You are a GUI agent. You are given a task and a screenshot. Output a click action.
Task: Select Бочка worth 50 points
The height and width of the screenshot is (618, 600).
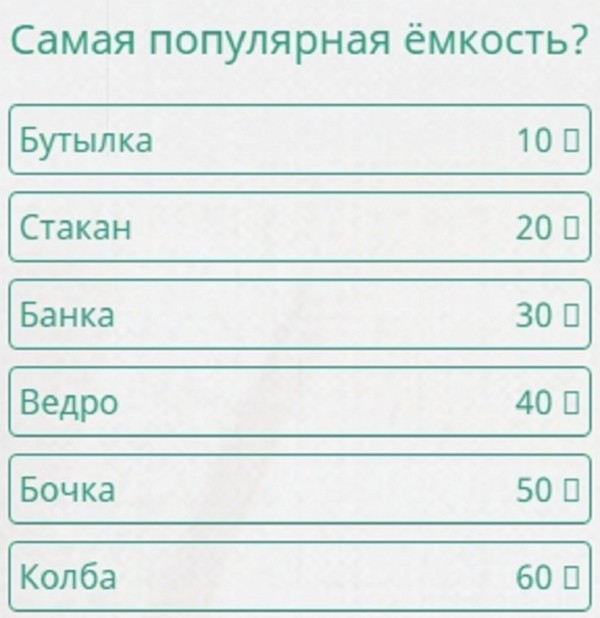300,490
